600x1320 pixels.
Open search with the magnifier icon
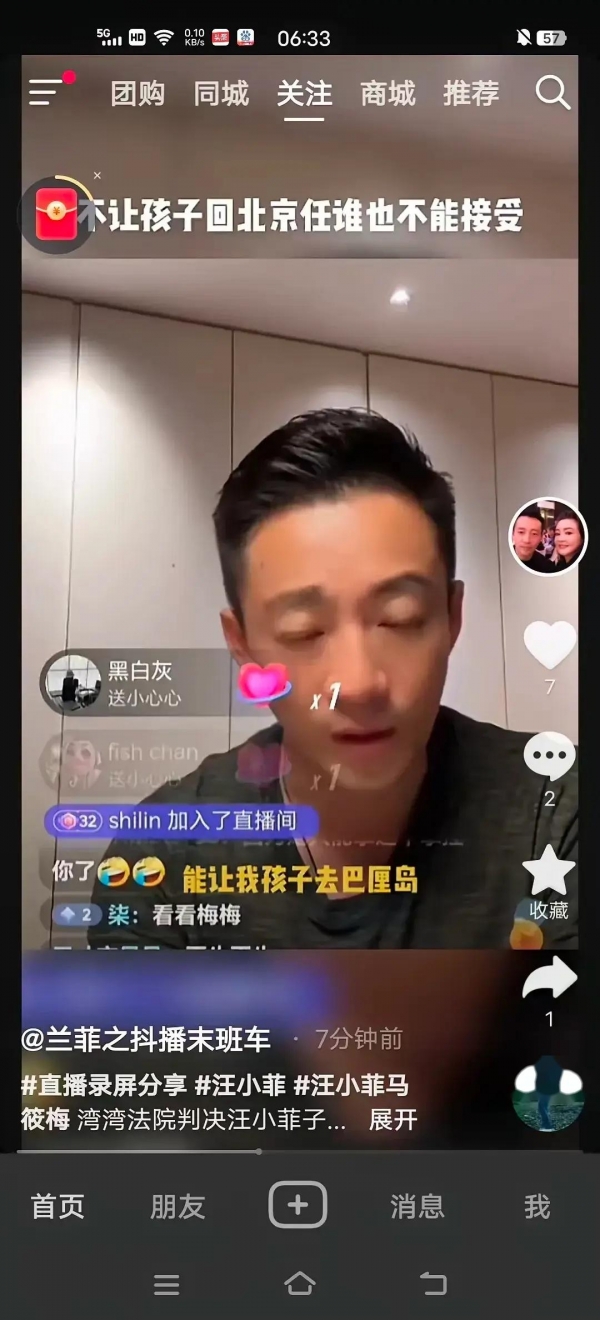coord(552,93)
